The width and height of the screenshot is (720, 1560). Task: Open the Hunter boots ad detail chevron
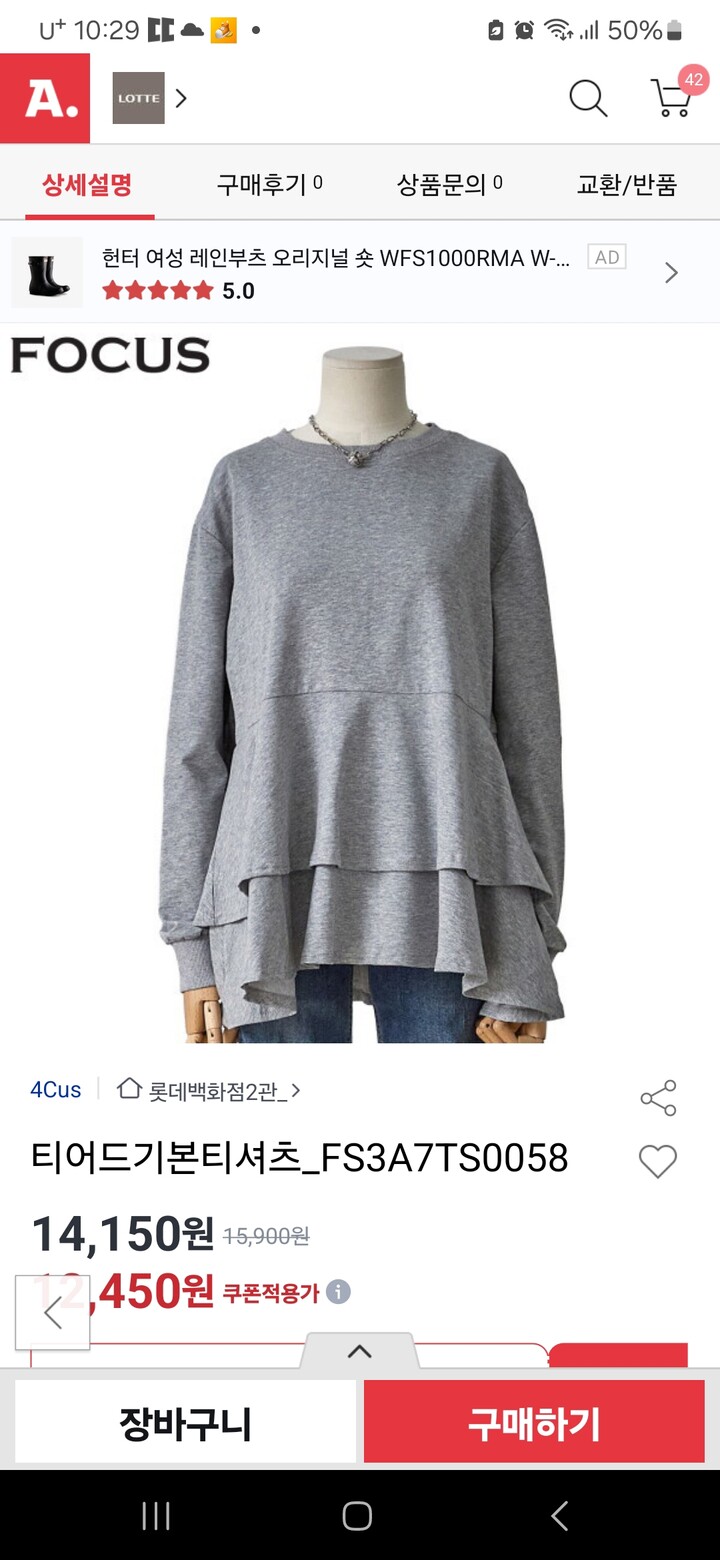coord(671,272)
